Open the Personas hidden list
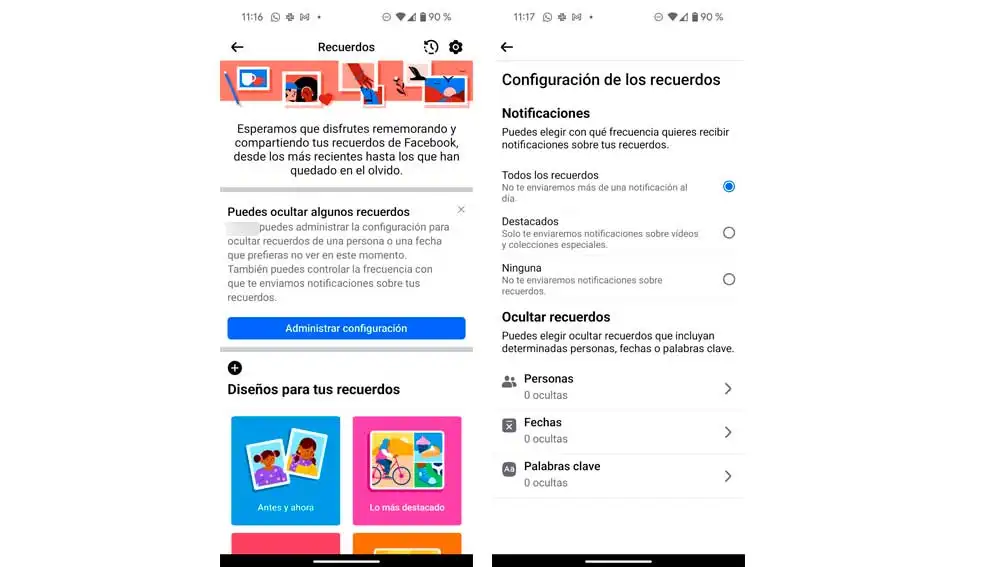The height and width of the screenshot is (567, 1000). (618, 387)
